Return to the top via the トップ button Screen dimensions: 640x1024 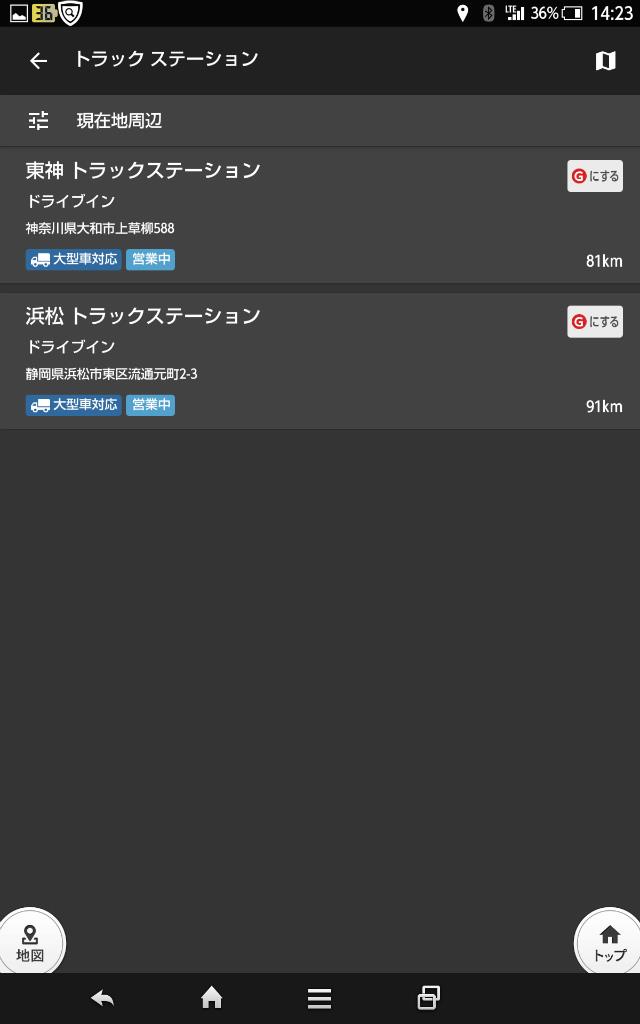[609, 943]
